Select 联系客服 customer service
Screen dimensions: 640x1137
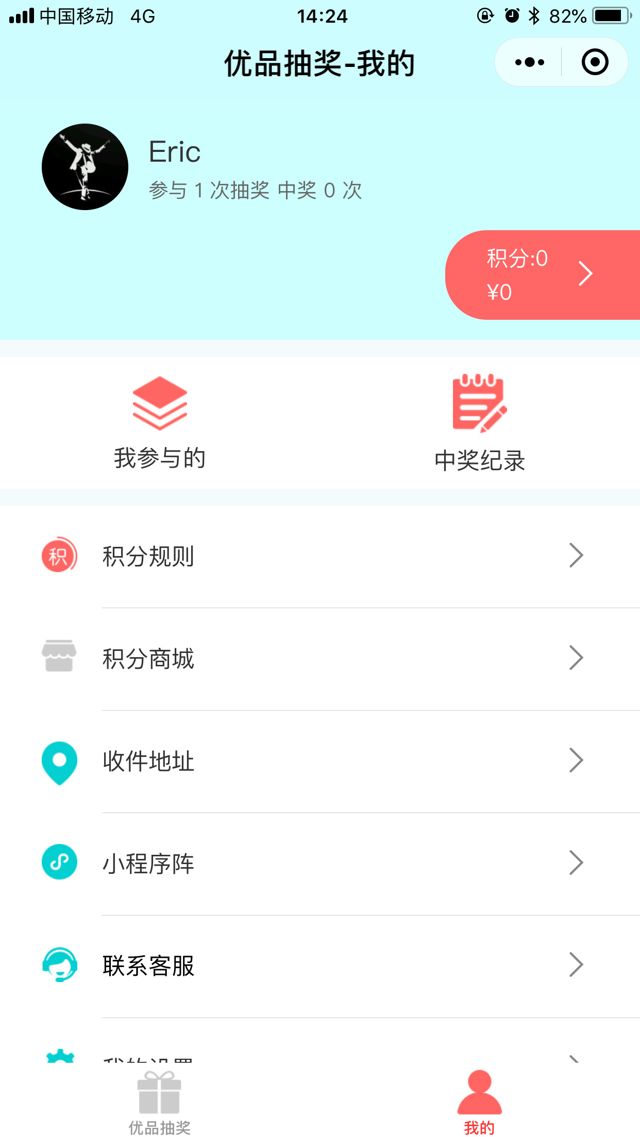pyautogui.click(x=320, y=965)
